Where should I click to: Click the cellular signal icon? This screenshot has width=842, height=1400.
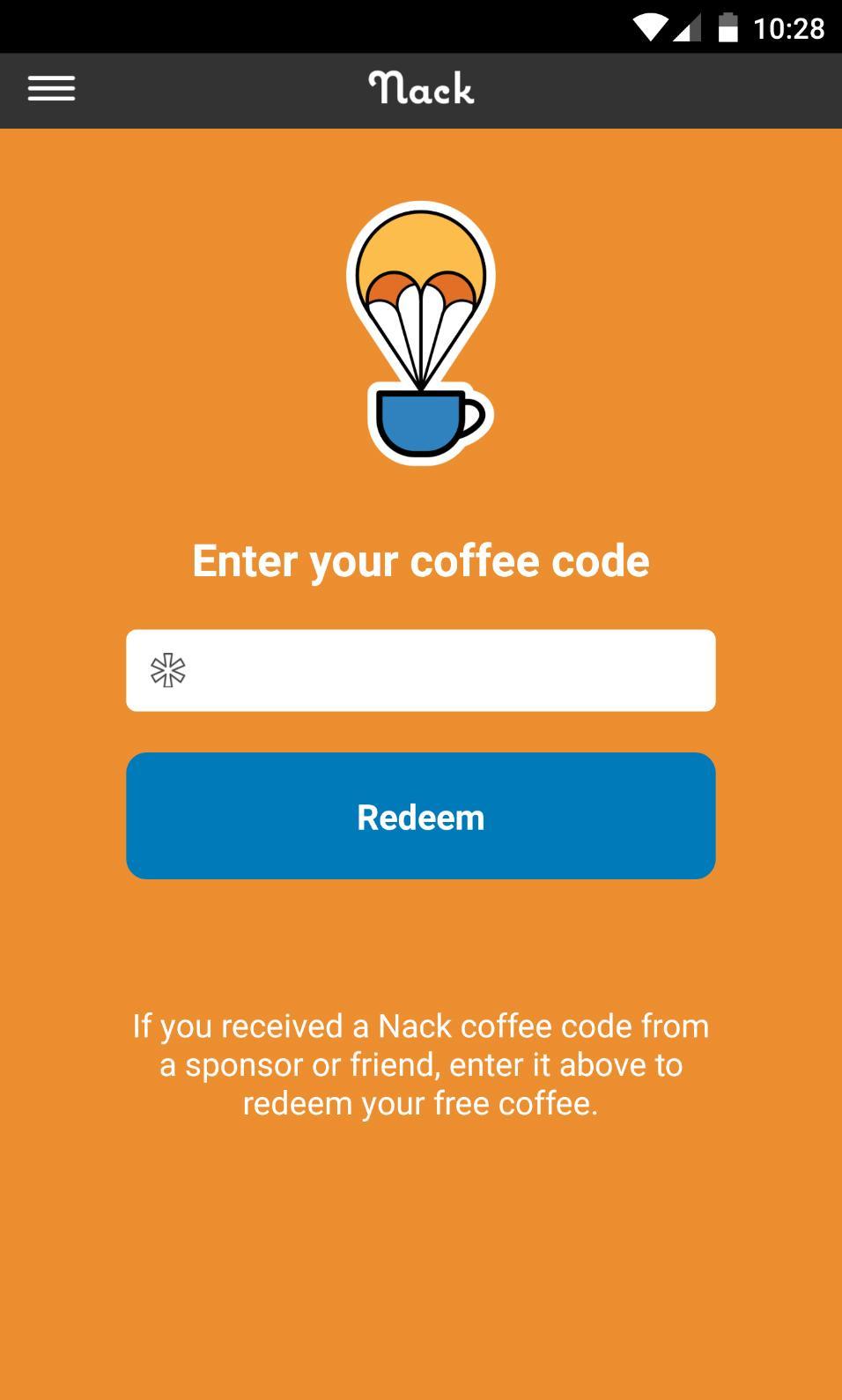coord(687,26)
